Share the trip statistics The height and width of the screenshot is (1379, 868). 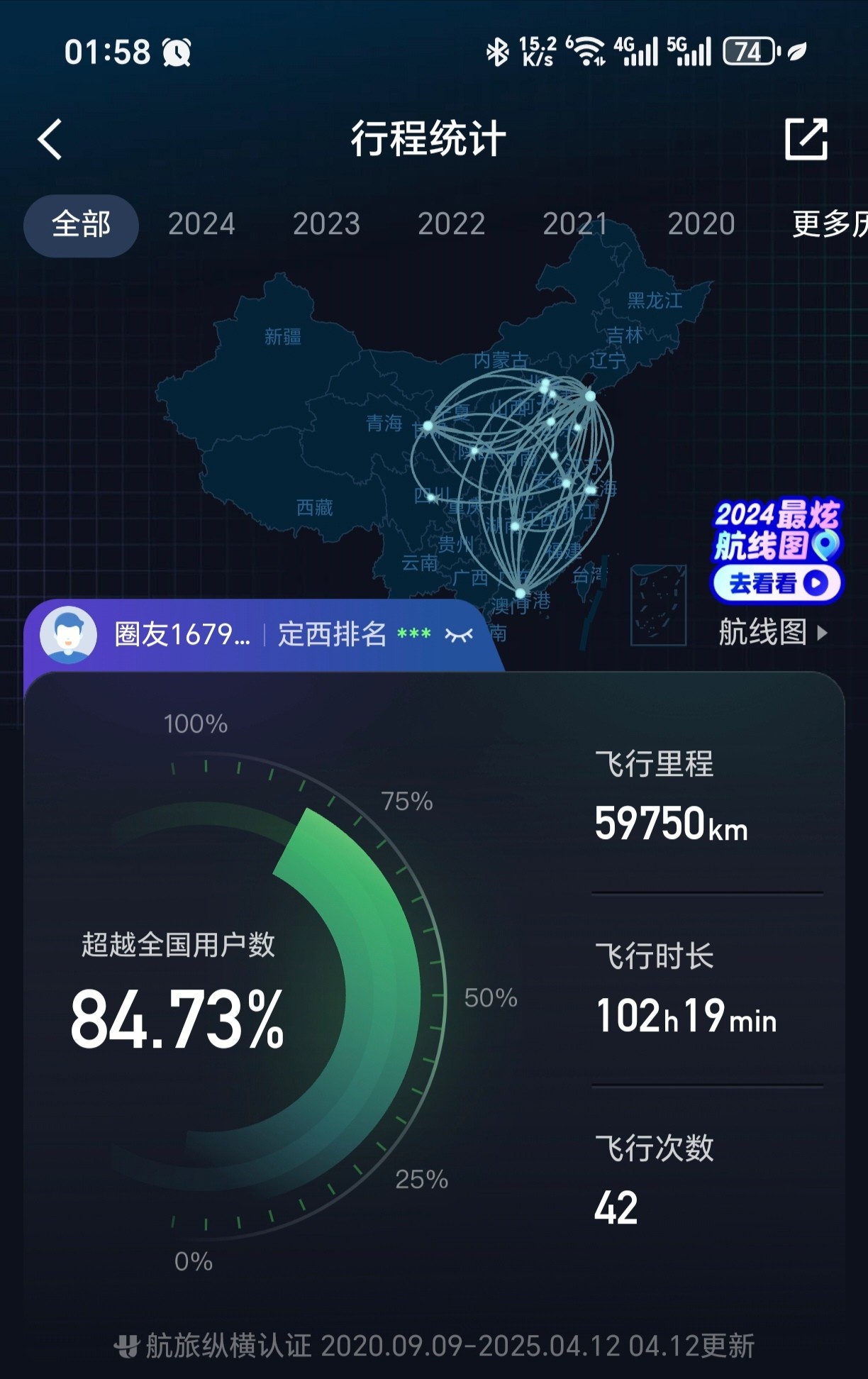(806, 139)
